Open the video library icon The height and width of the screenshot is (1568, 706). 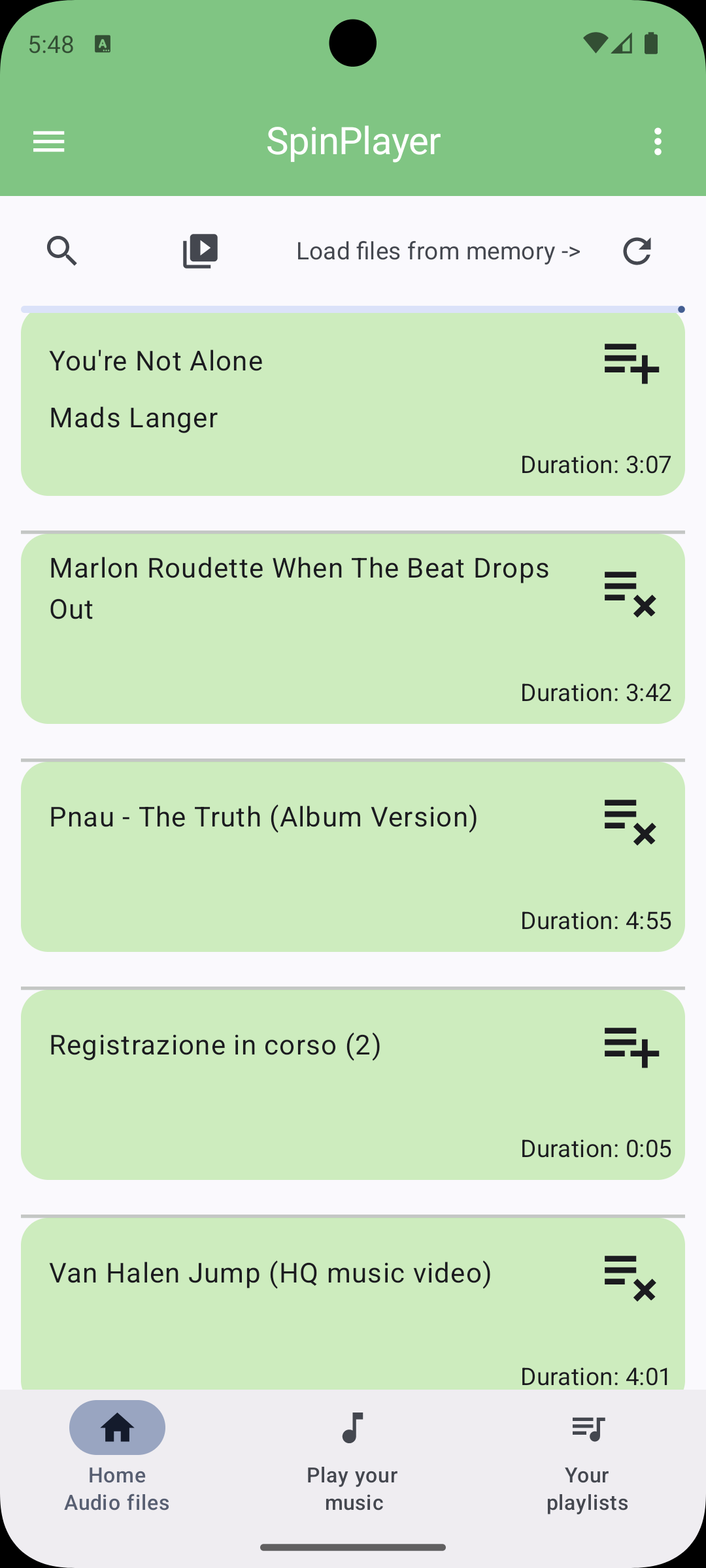pyautogui.click(x=200, y=251)
